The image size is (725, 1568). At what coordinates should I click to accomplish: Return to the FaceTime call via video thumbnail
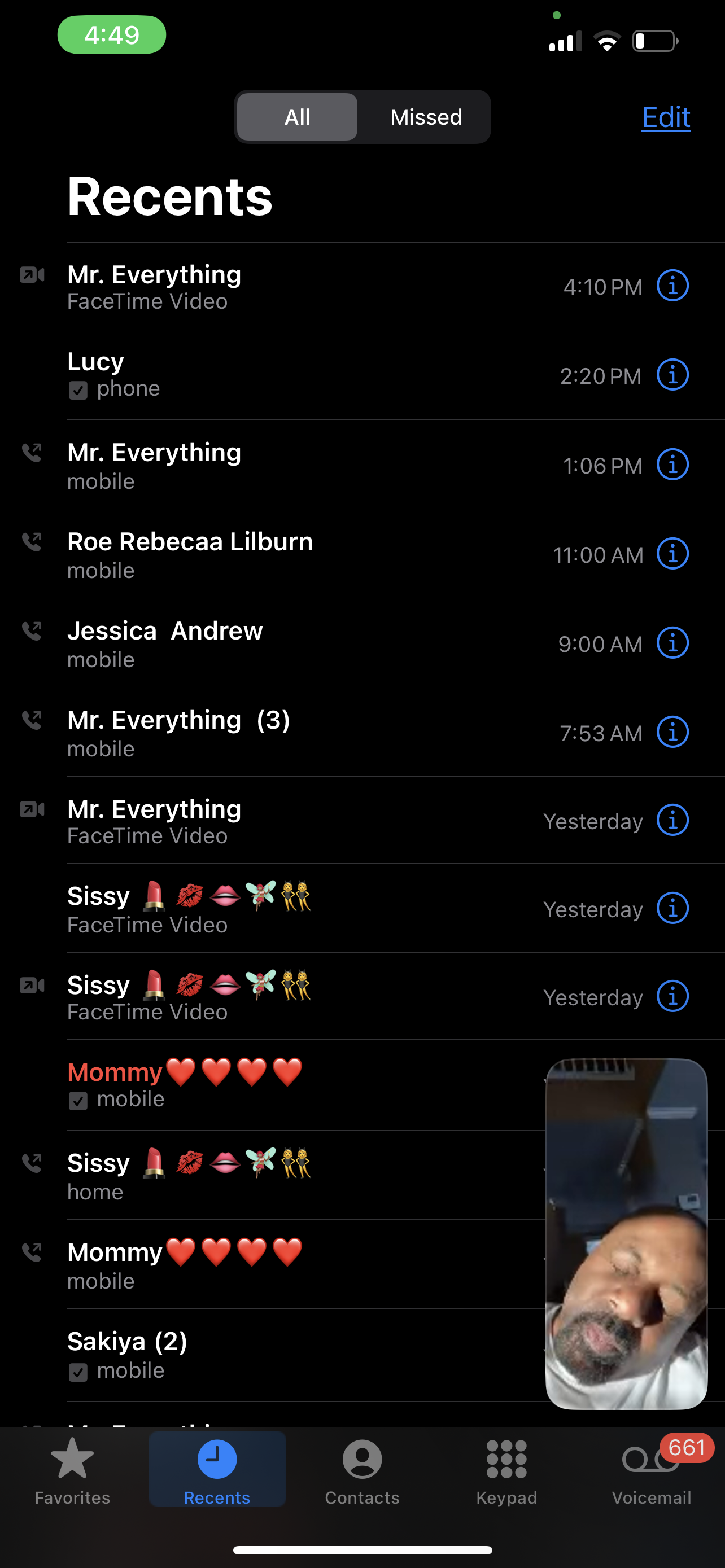[x=626, y=1233]
